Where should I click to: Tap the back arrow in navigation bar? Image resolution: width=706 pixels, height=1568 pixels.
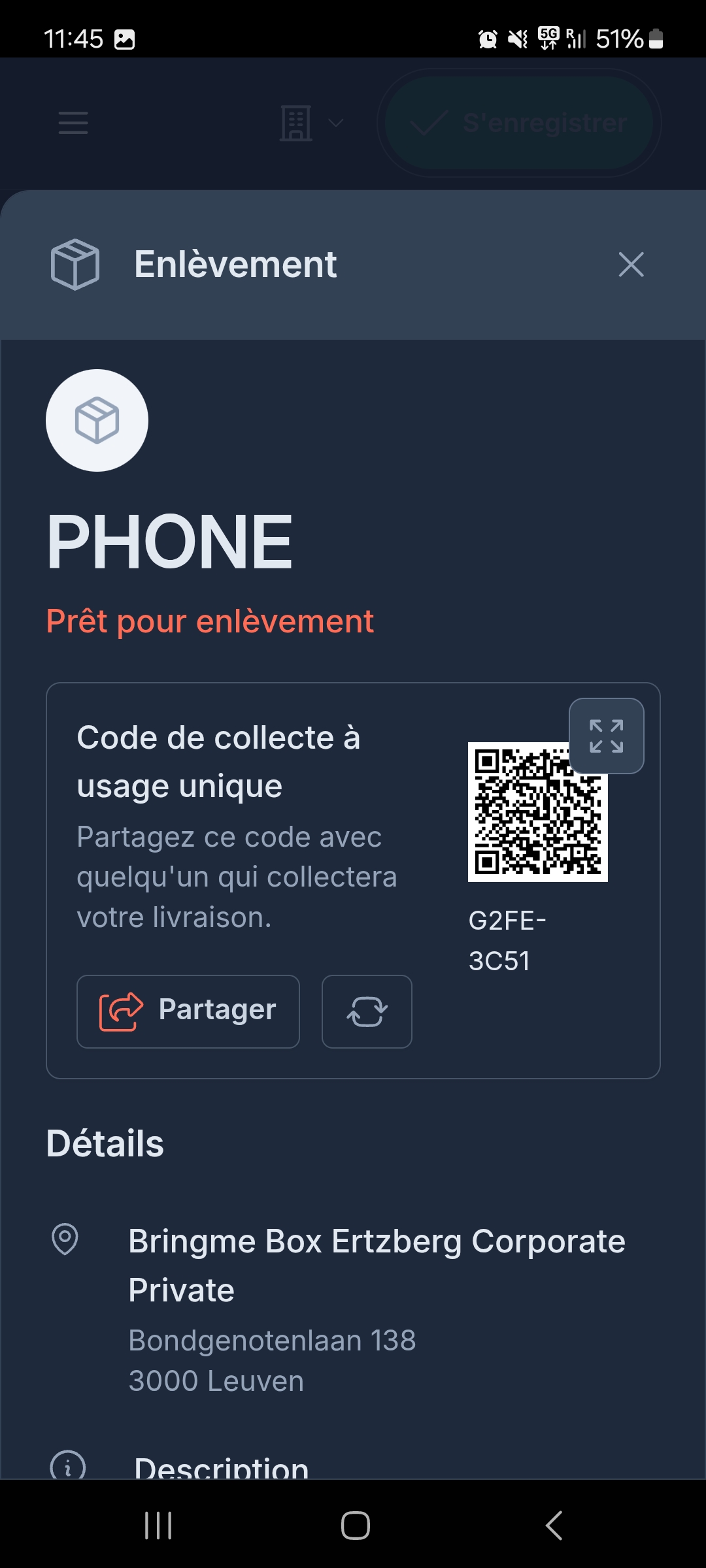pyautogui.click(x=552, y=1527)
